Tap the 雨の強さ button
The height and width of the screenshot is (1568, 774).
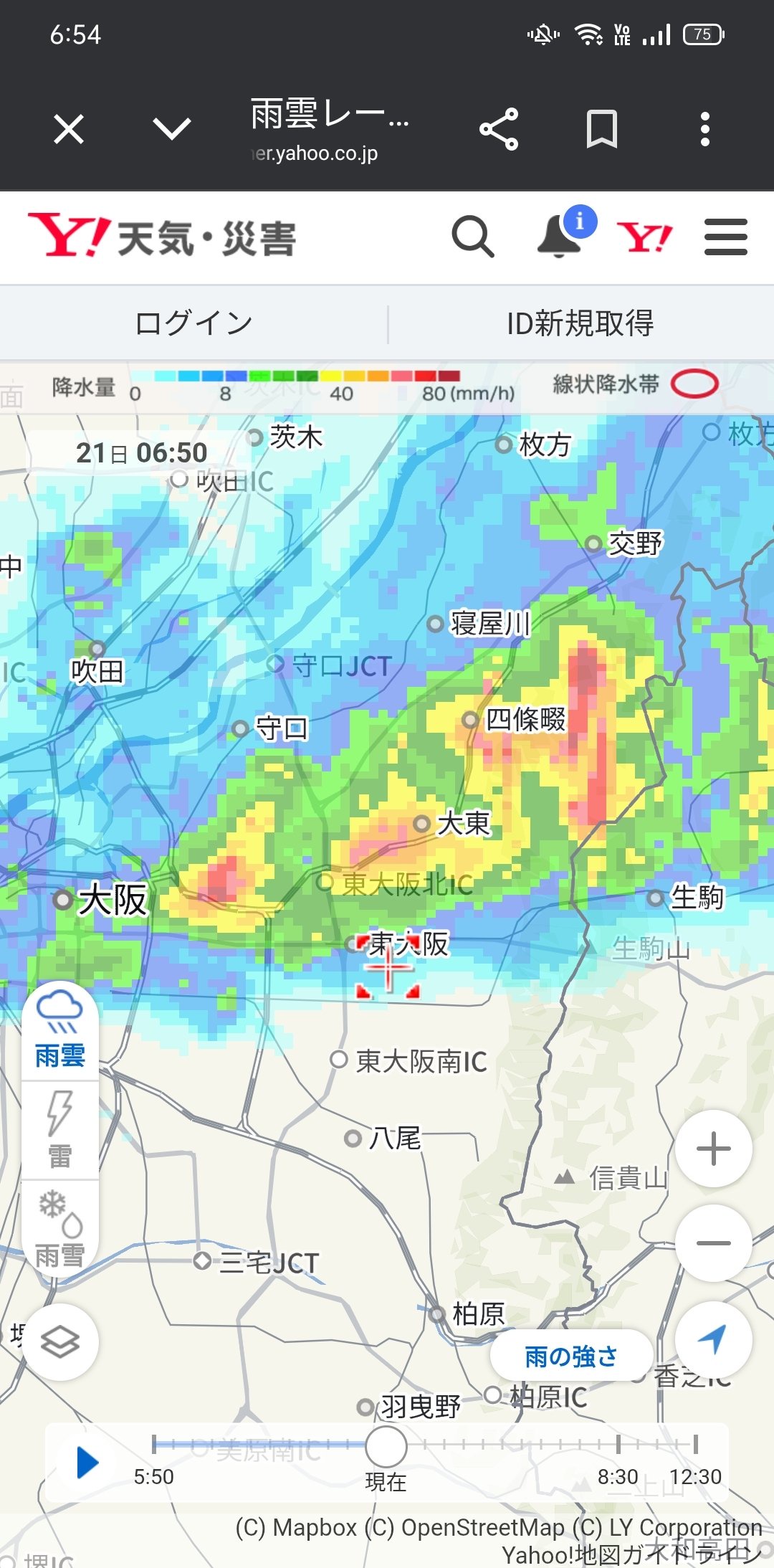(x=571, y=1356)
